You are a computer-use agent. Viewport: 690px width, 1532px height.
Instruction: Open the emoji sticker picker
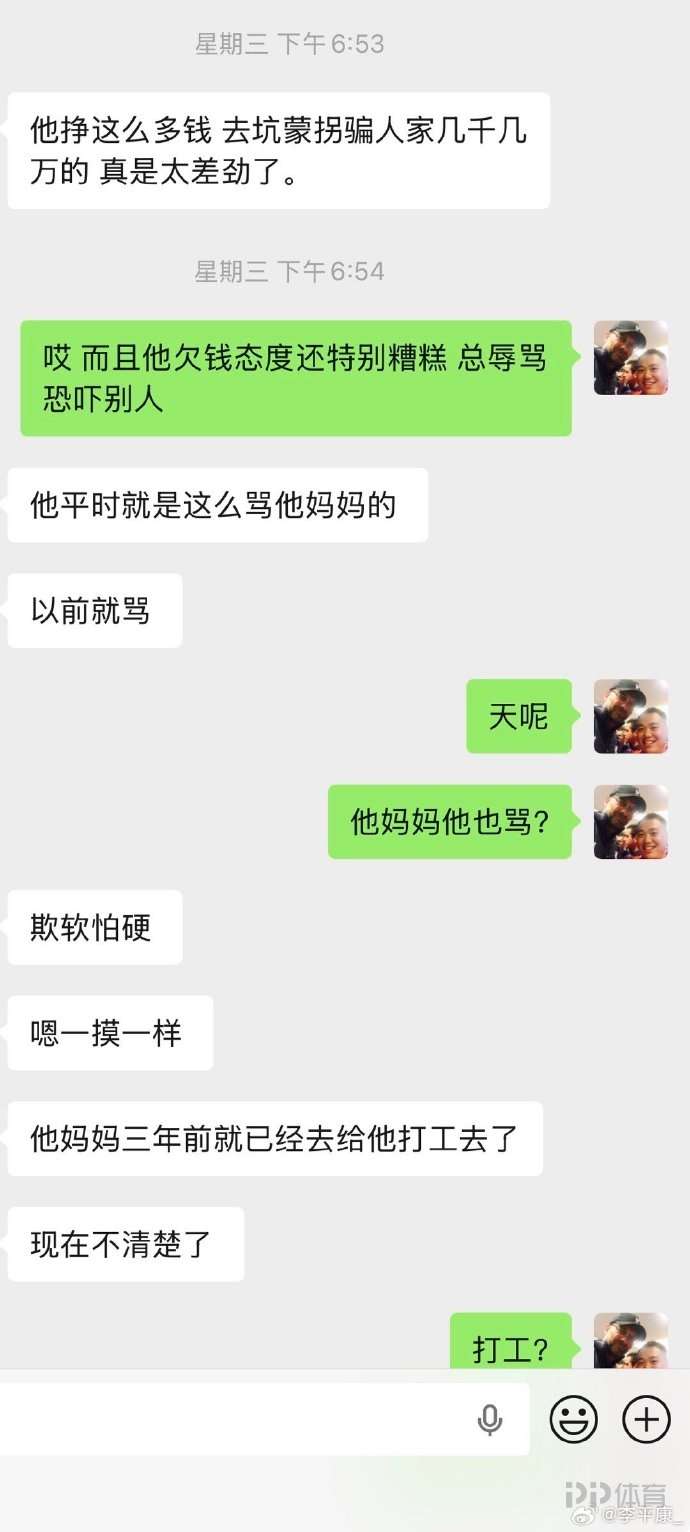(574, 1419)
